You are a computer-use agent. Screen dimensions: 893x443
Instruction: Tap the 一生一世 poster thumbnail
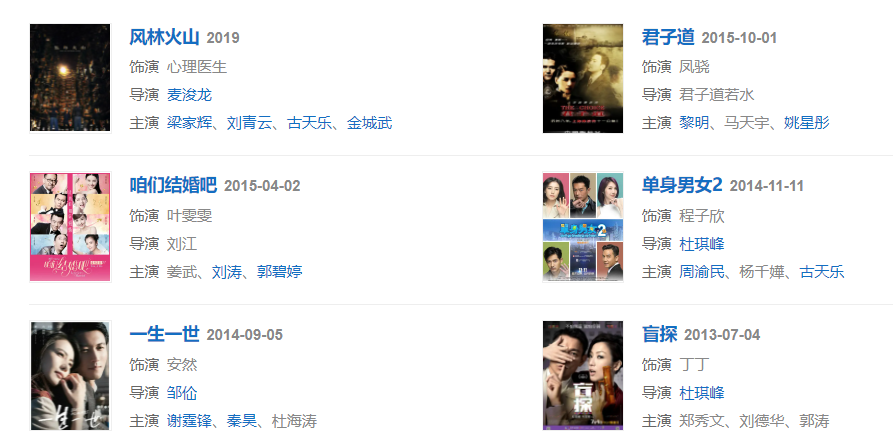pos(70,376)
